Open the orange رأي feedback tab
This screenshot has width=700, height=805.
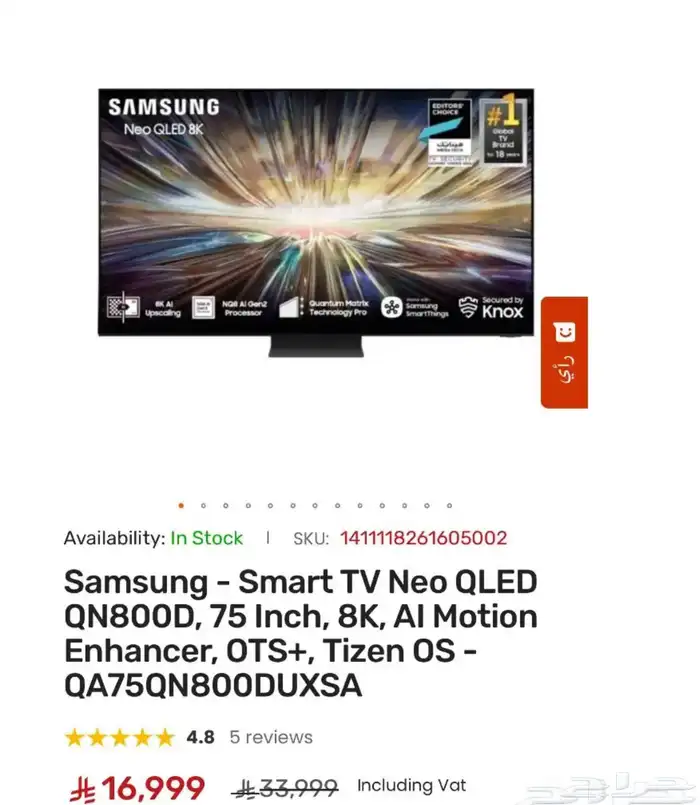point(564,352)
